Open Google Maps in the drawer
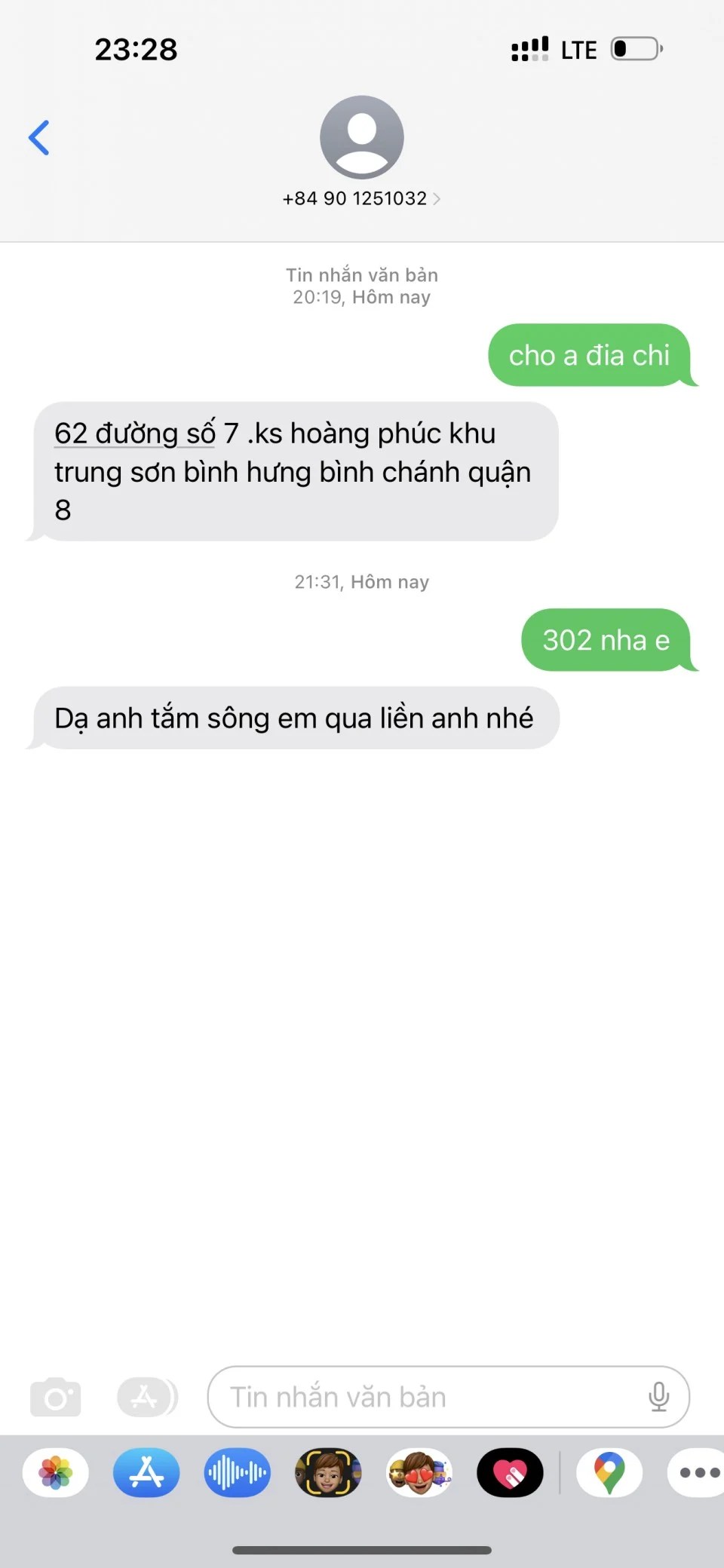 [609, 1472]
